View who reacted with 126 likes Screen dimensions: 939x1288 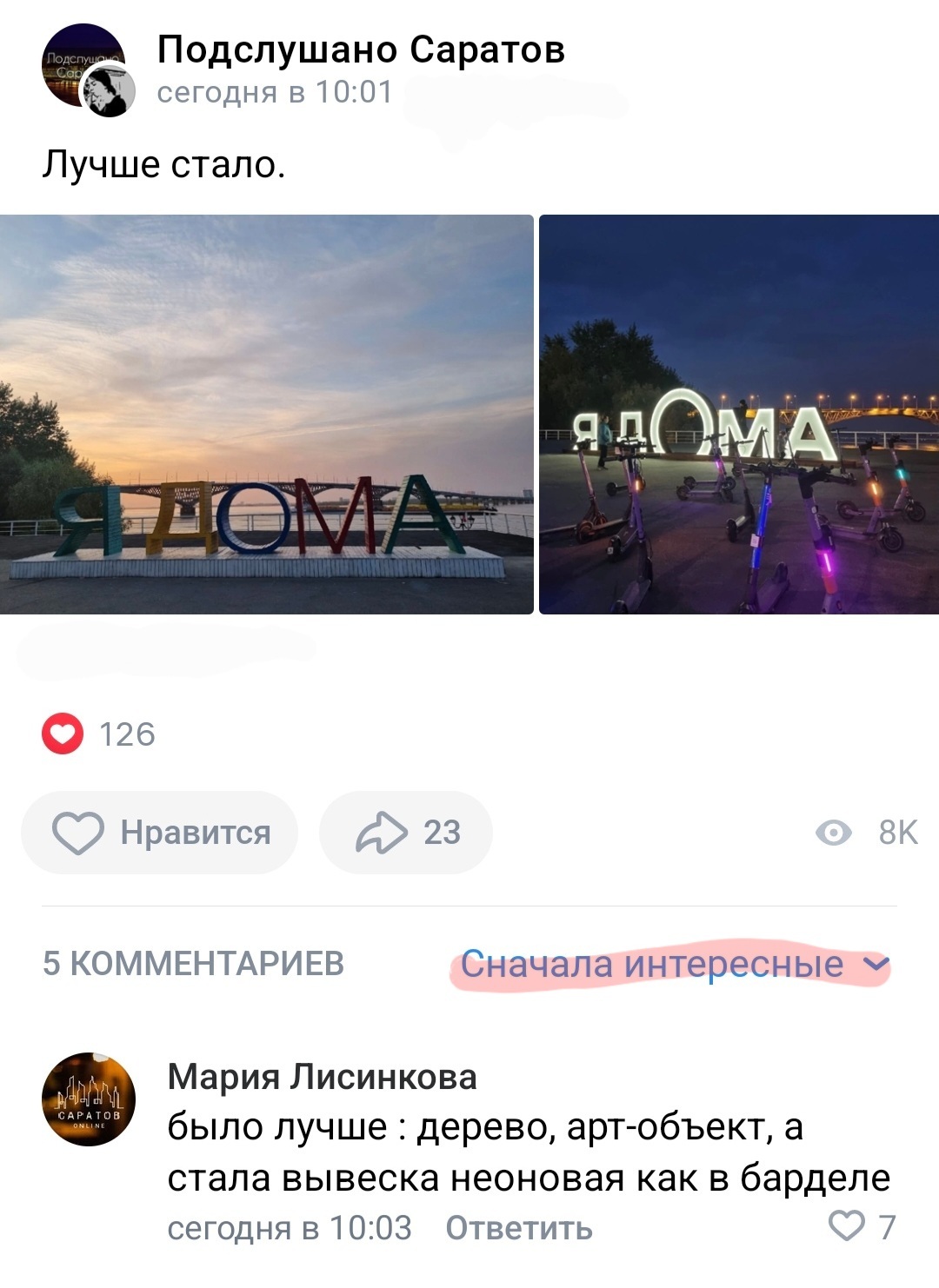coord(99,734)
